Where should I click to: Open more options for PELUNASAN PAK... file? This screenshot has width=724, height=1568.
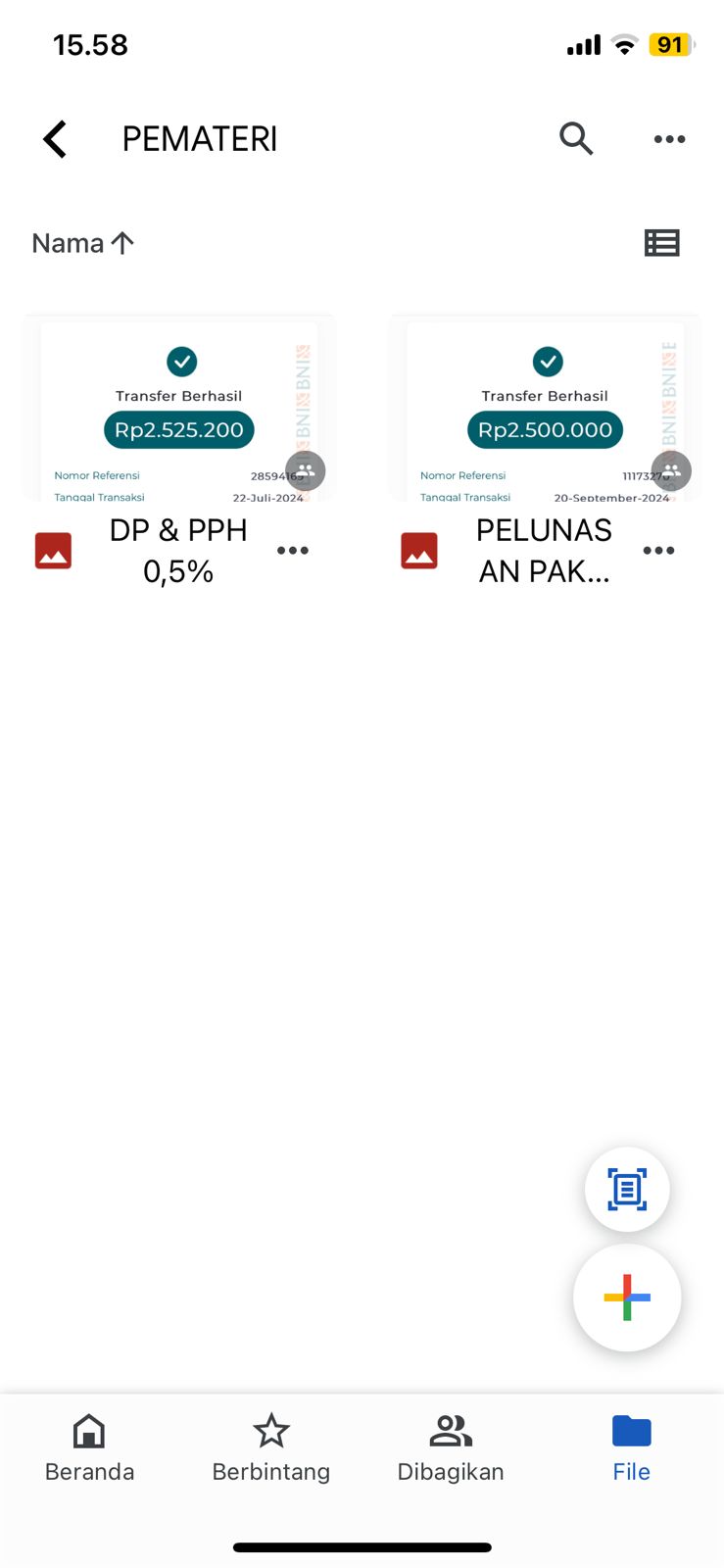(x=658, y=551)
